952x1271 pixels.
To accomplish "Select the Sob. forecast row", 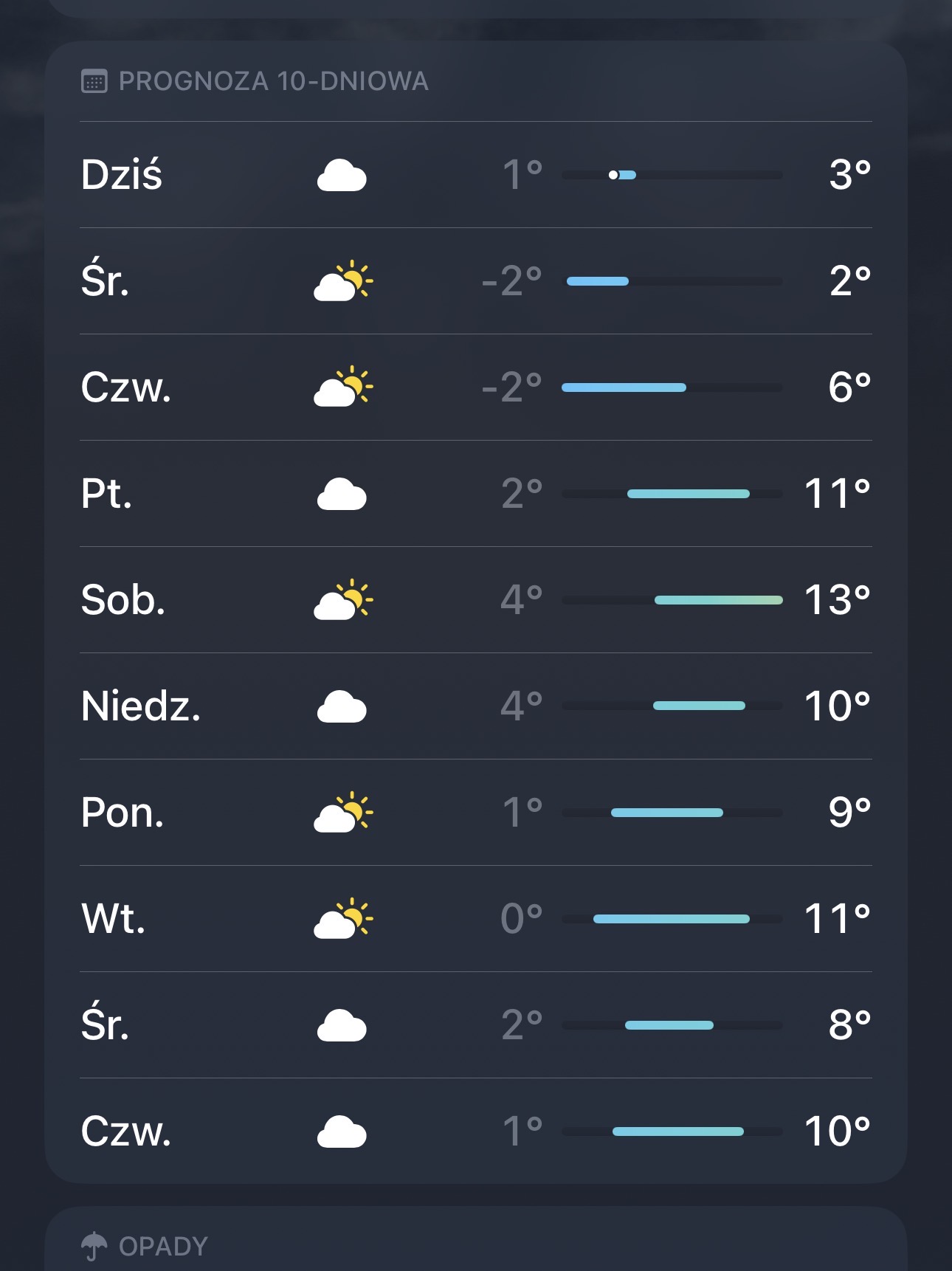I will coord(475,600).
